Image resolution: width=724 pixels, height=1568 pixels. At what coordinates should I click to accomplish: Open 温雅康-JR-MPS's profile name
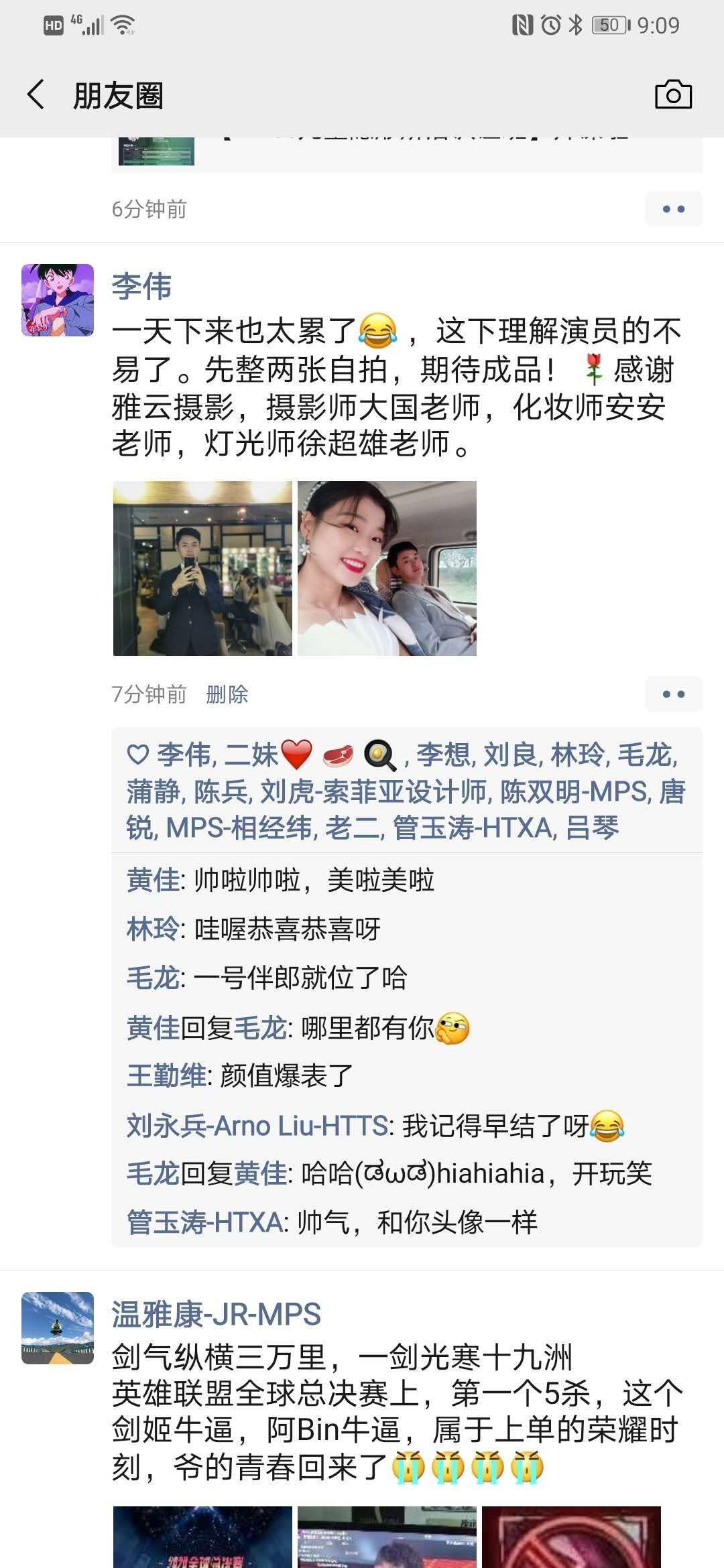click(216, 1315)
